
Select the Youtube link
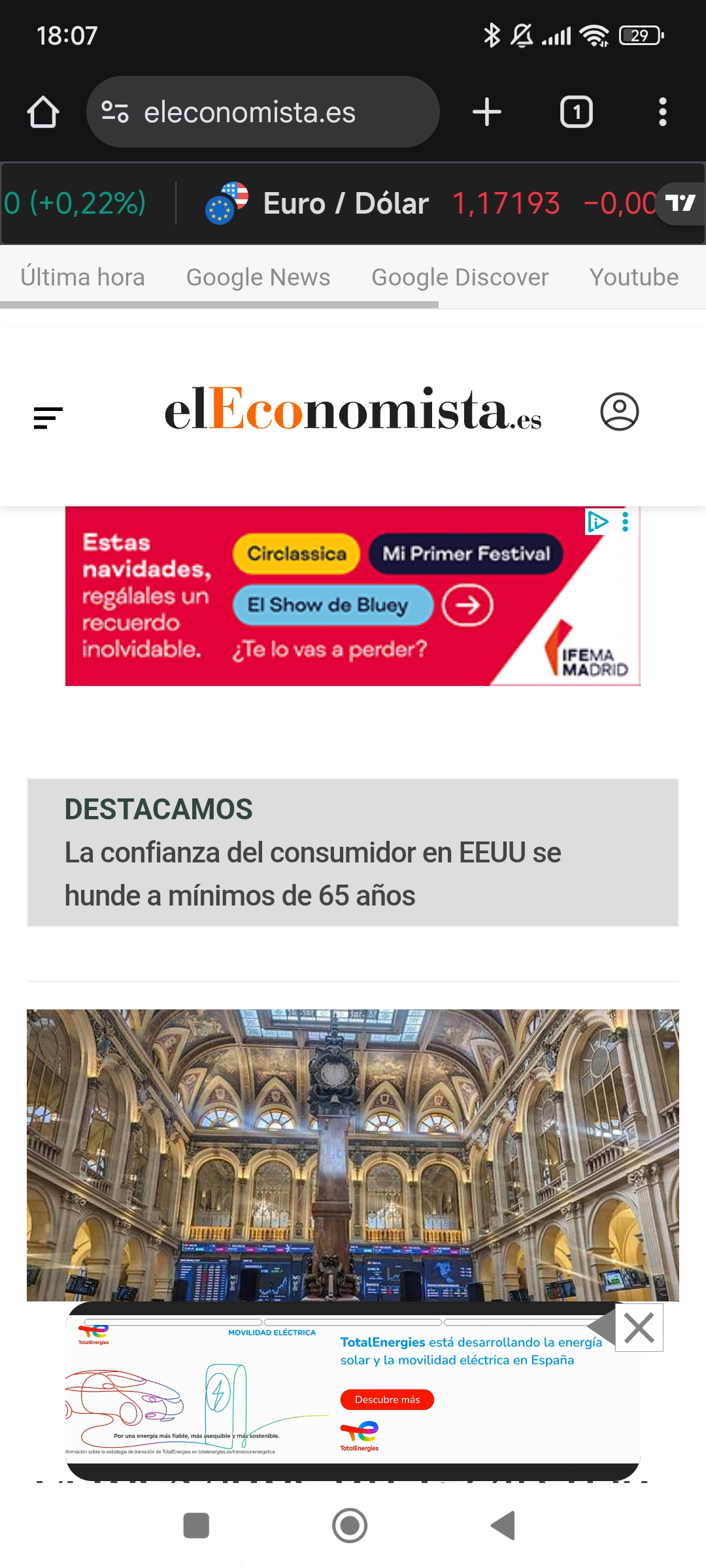(633, 278)
